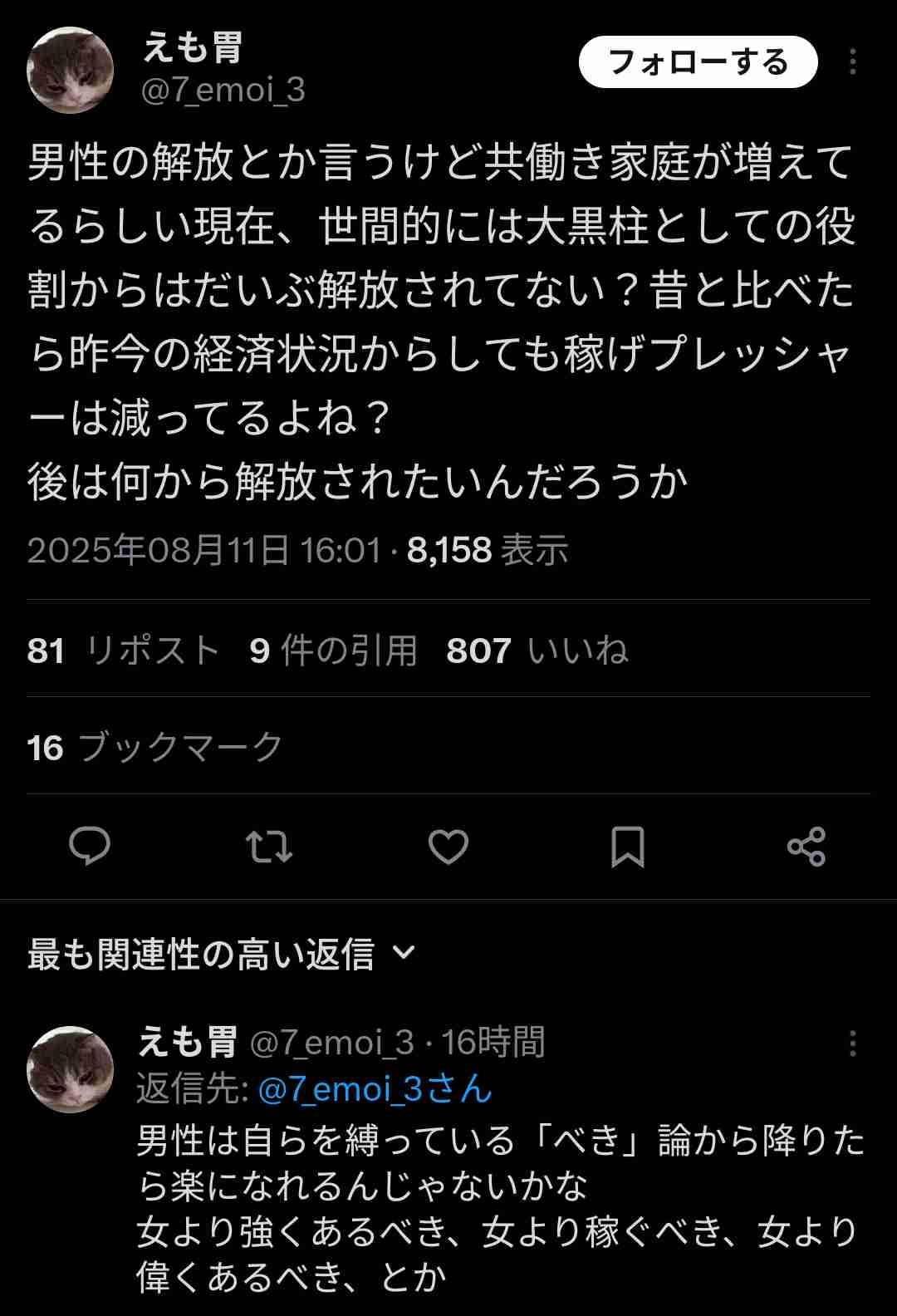Open the @7_emoi_3さん reply-to mention link

pyautogui.click(x=375, y=1088)
